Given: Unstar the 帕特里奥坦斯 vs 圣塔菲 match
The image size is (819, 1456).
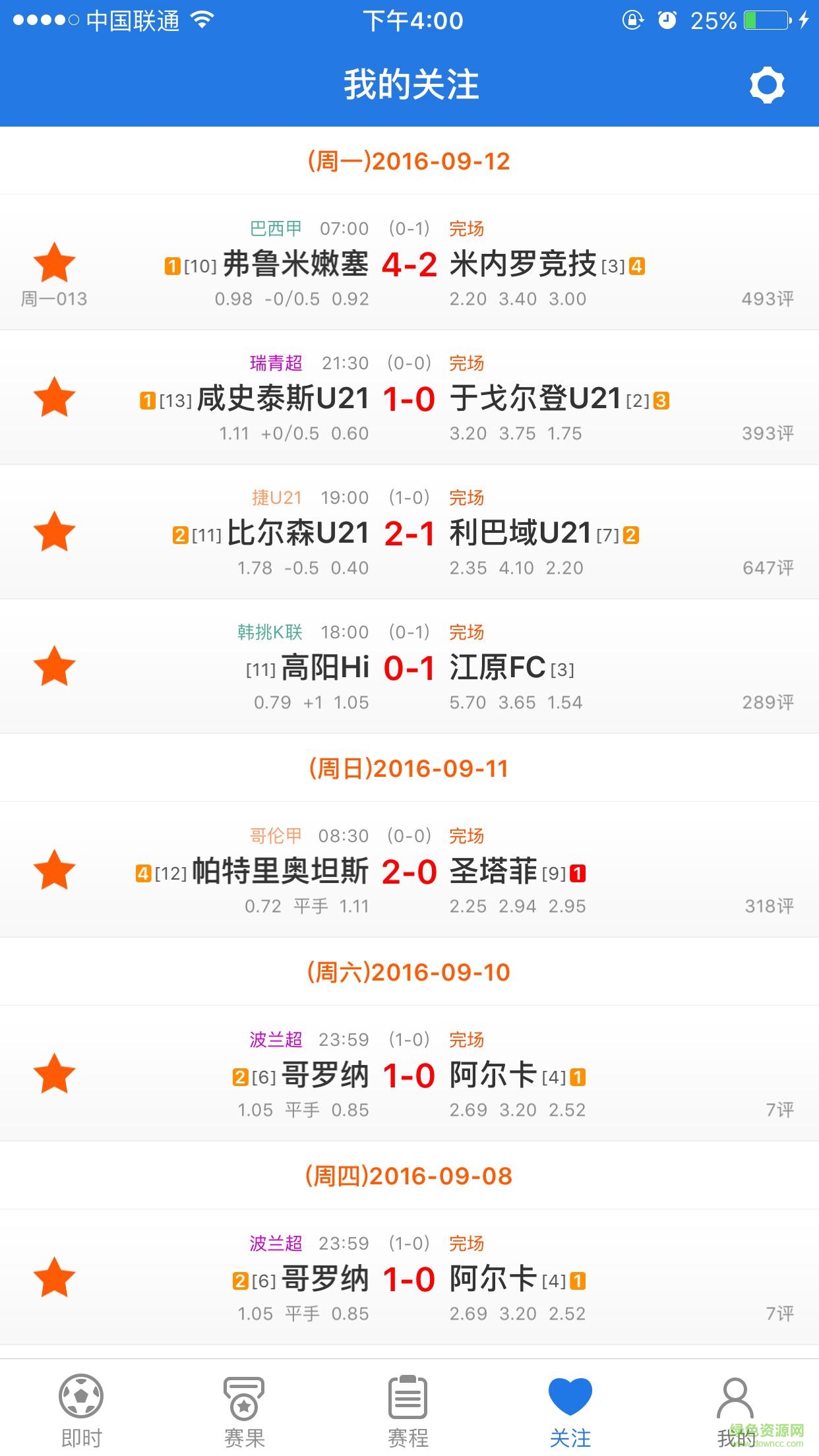Looking at the screenshot, I should point(55,870).
